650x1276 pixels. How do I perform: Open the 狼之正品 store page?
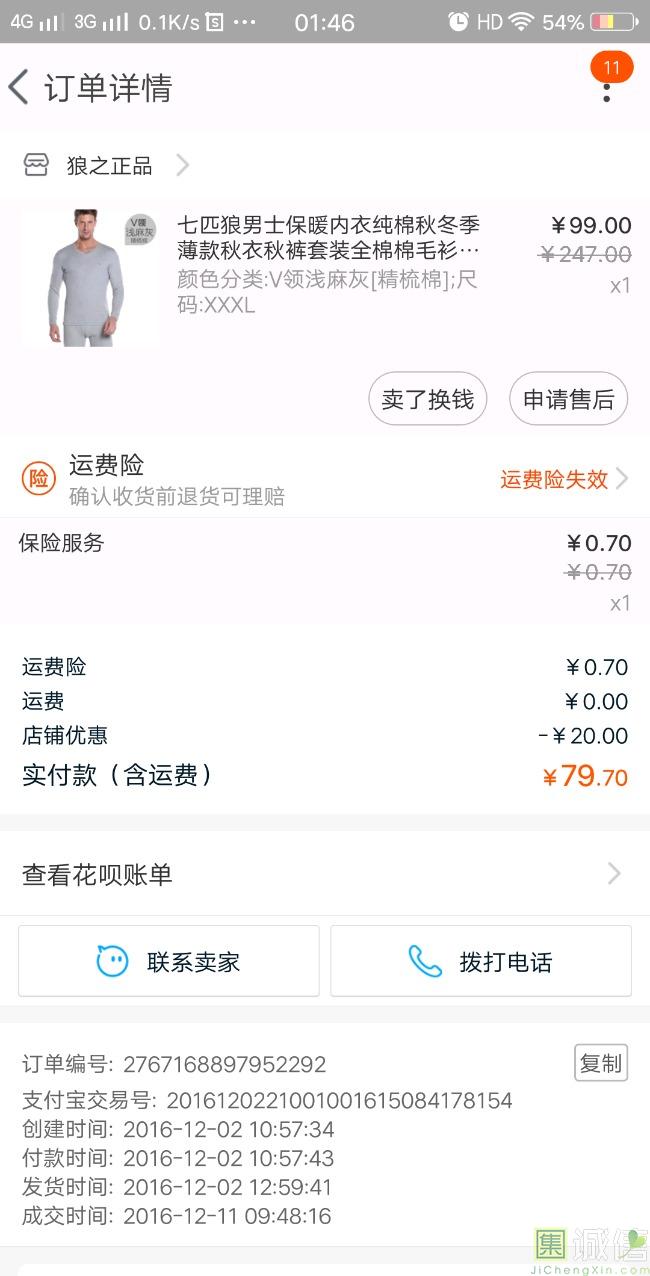110,166
